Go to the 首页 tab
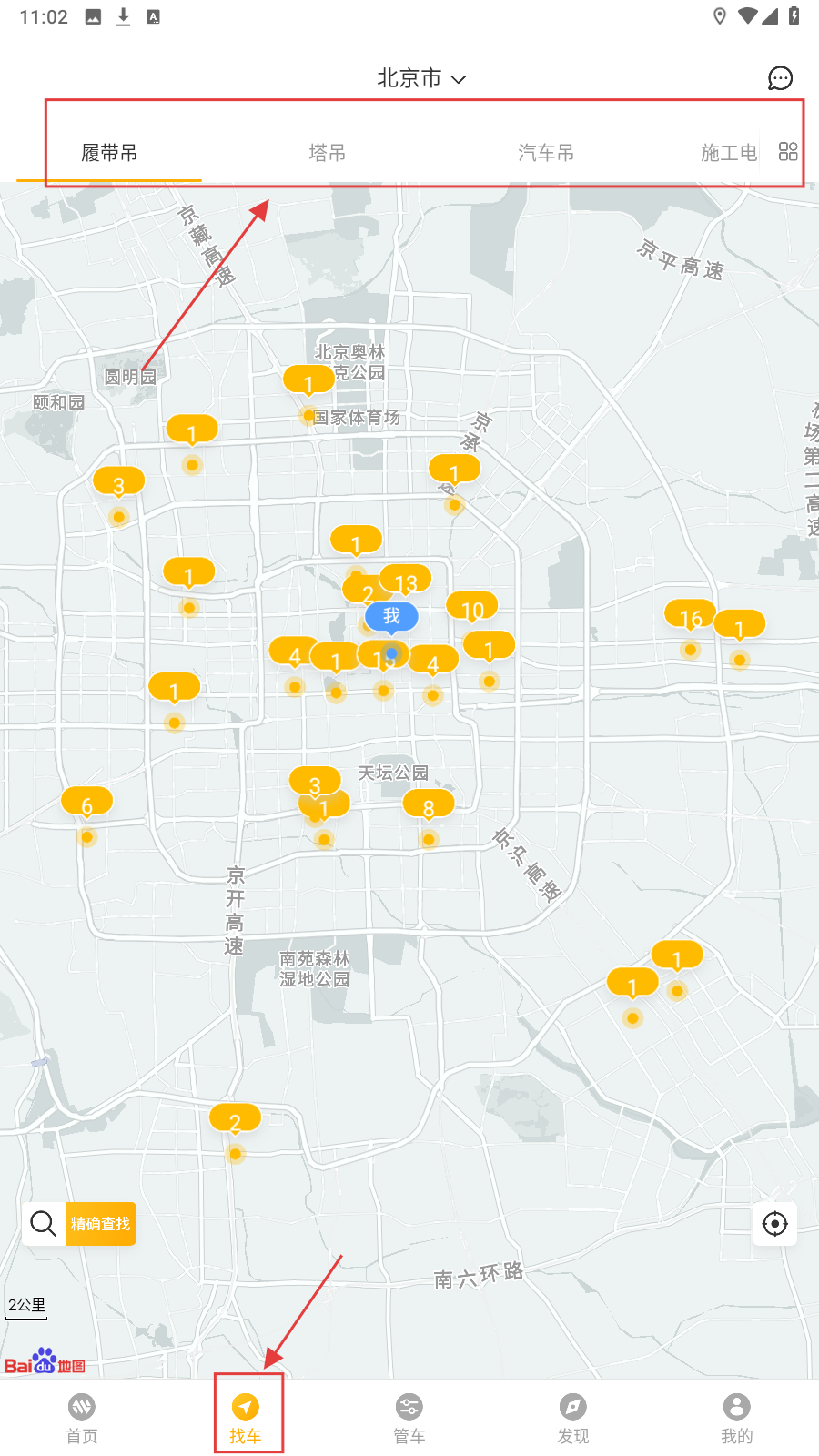The image size is (819, 1456). pos(82,1418)
